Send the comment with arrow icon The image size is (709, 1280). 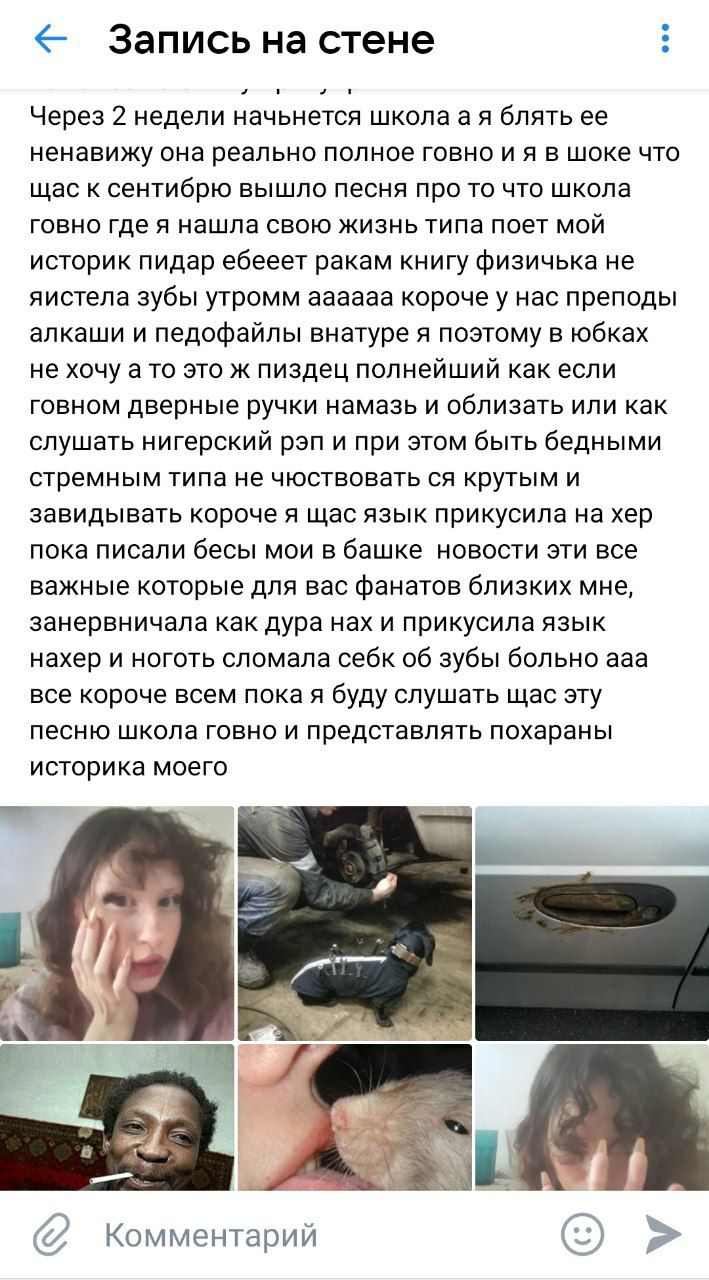(x=662, y=1235)
